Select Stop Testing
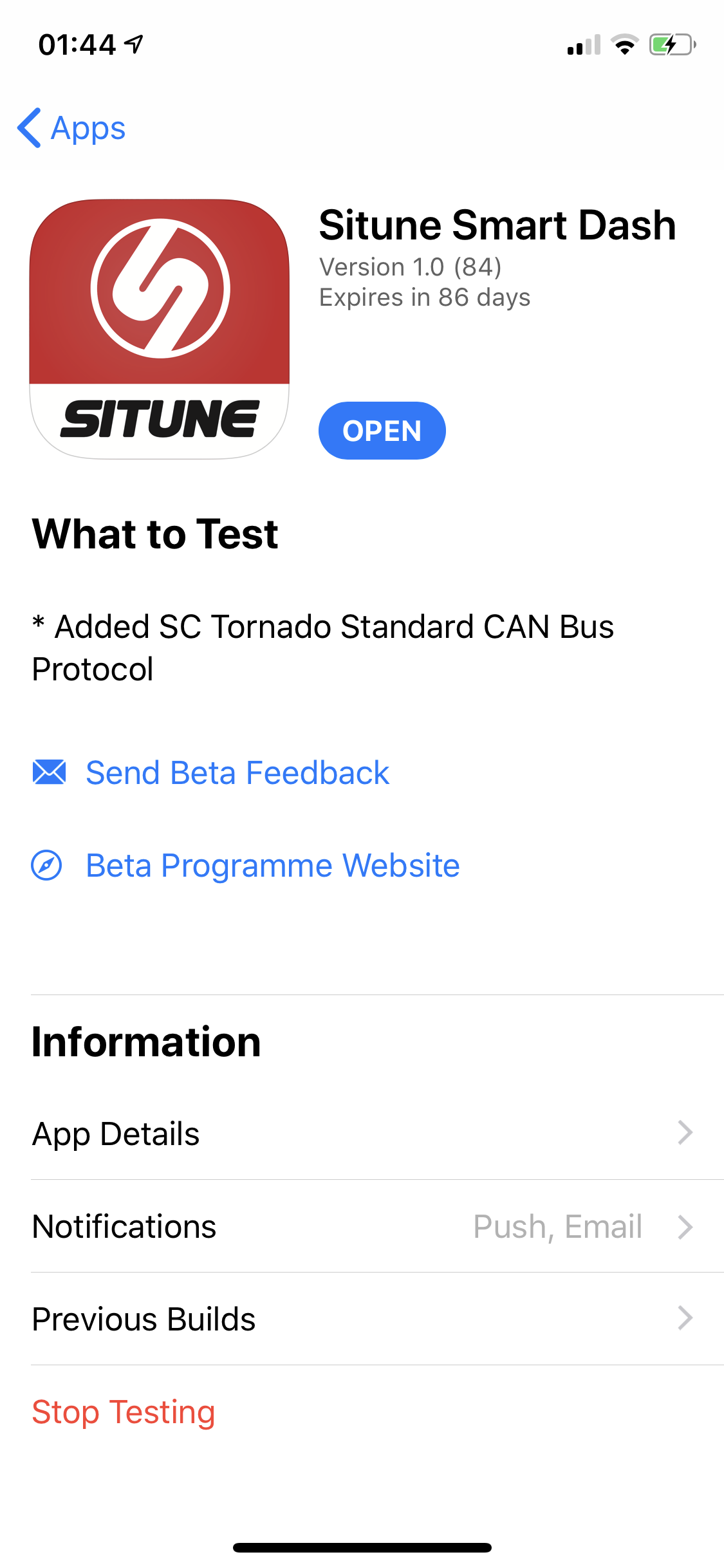Viewport: 724px width, 1568px height. [x=124, y=1412]
